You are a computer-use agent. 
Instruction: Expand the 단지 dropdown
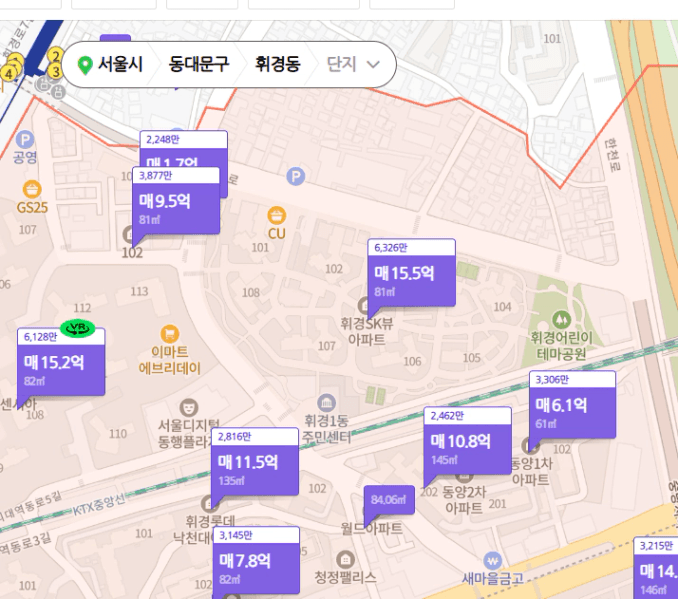click(353, 64)
